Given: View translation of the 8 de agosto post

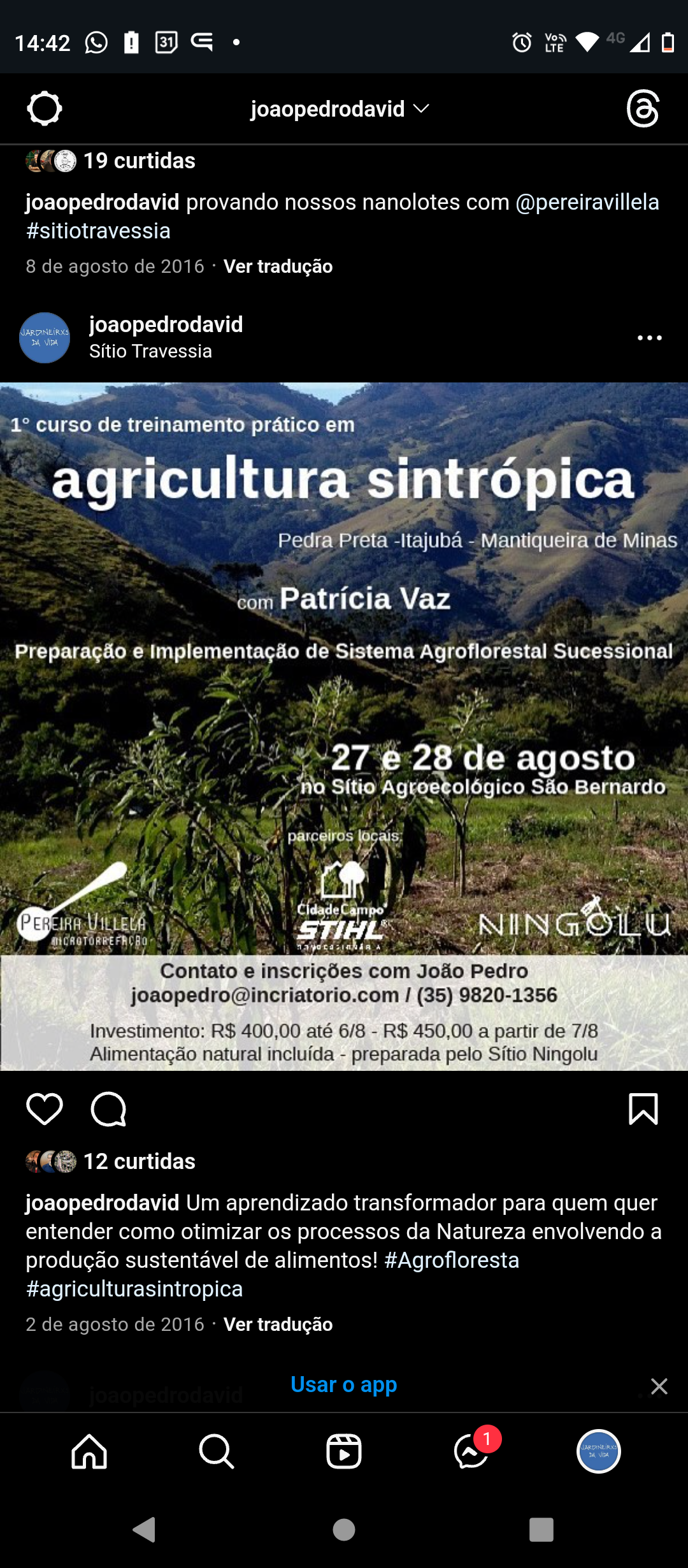Looking at the screenshot, I should pyautogui.click(x=278, y=266).
